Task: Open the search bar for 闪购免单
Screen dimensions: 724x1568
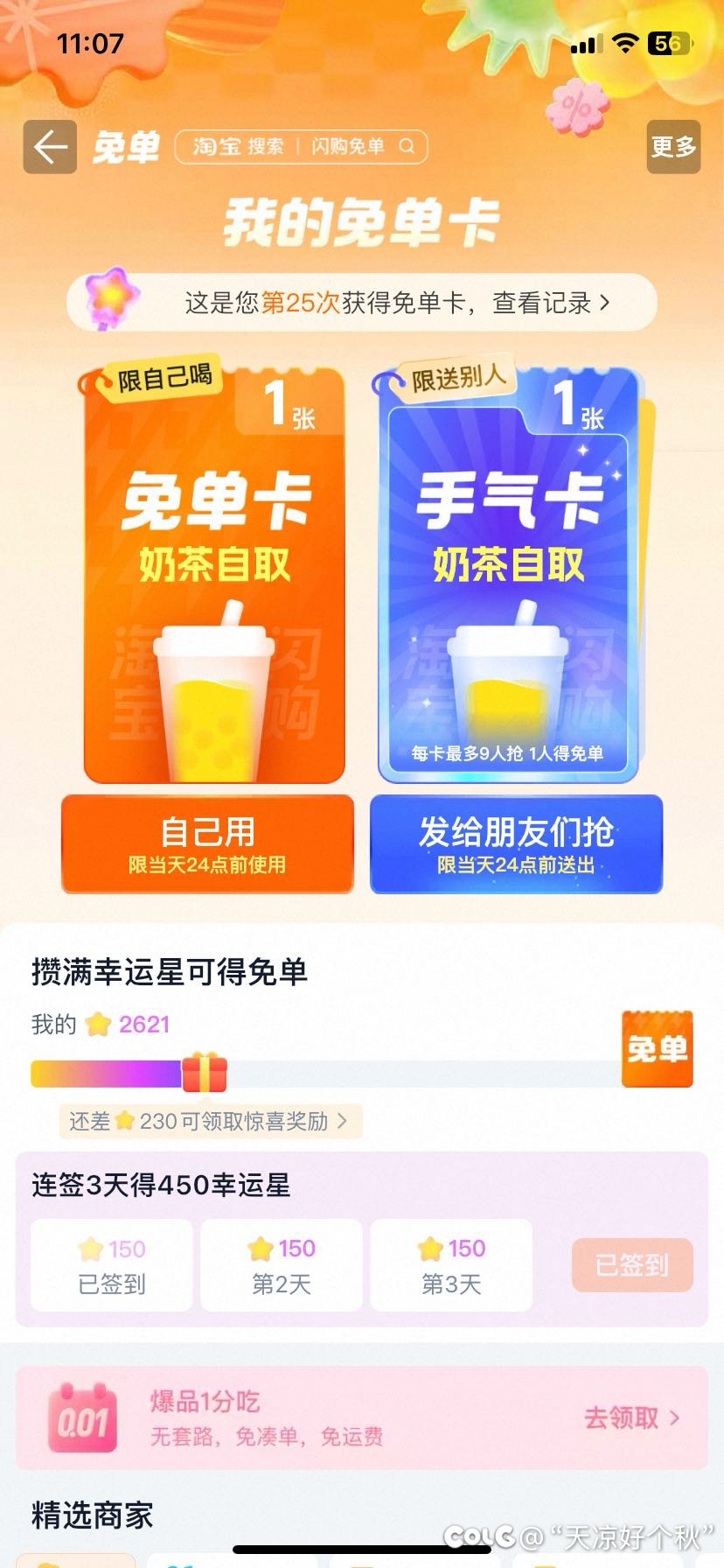Action: (x=289, y=147)
